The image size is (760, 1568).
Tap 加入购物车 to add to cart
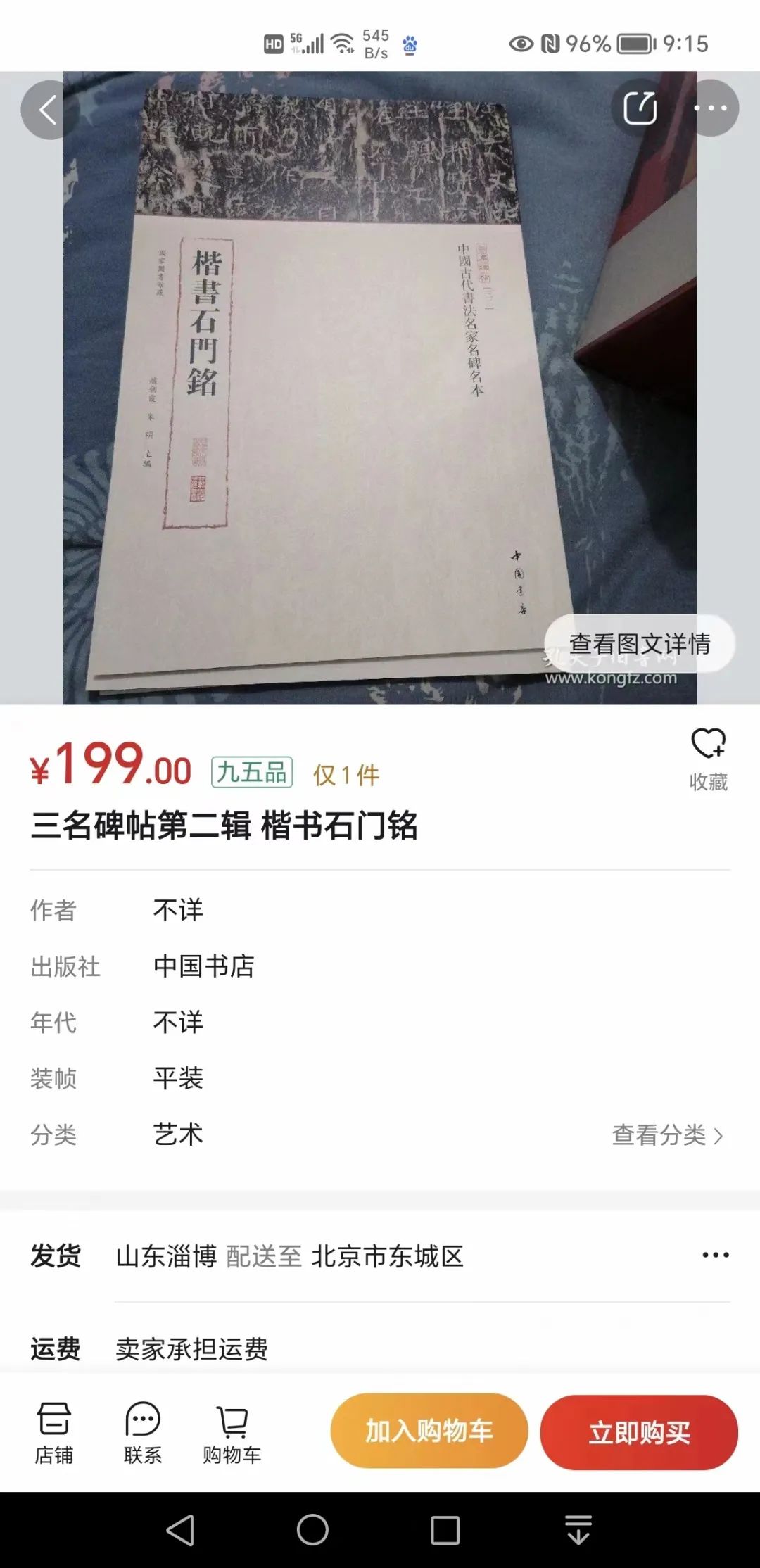(429, 1431)
